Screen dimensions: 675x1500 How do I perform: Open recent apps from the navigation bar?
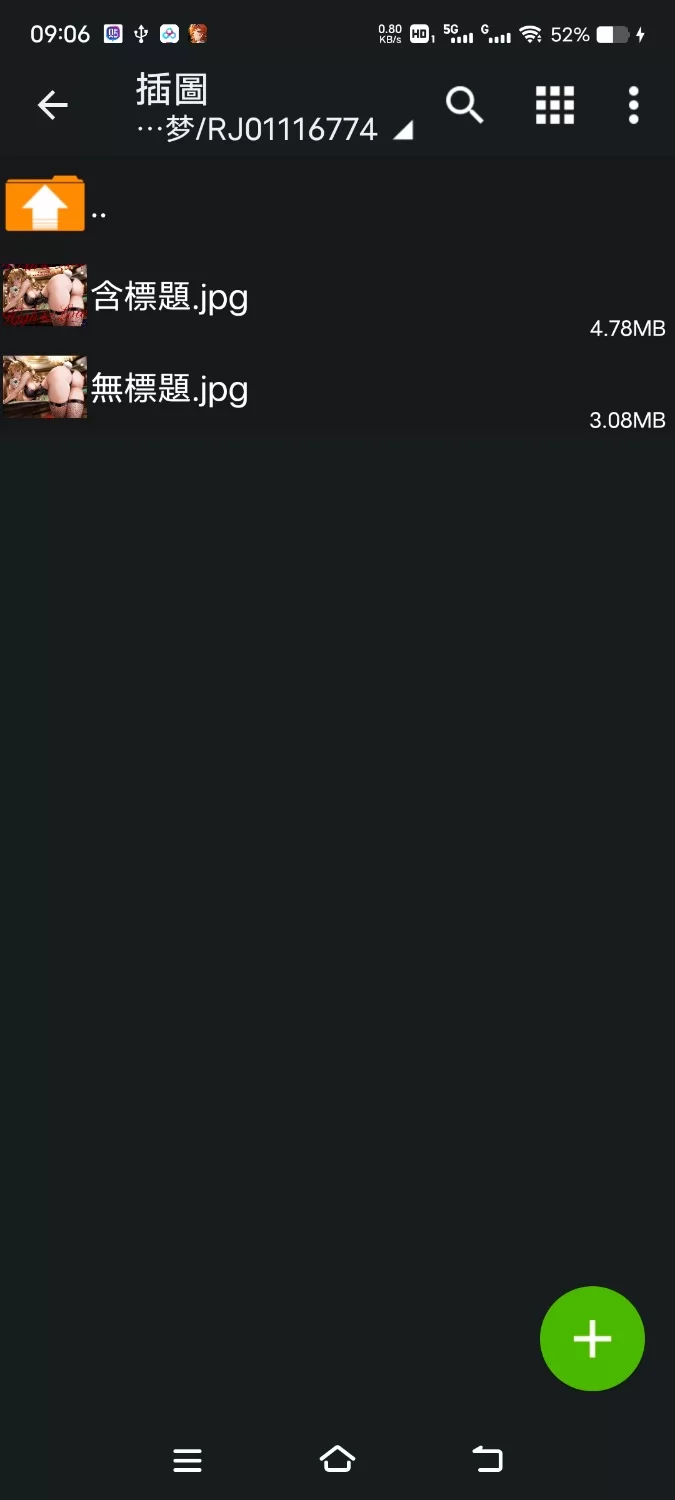pos(188,1460)
